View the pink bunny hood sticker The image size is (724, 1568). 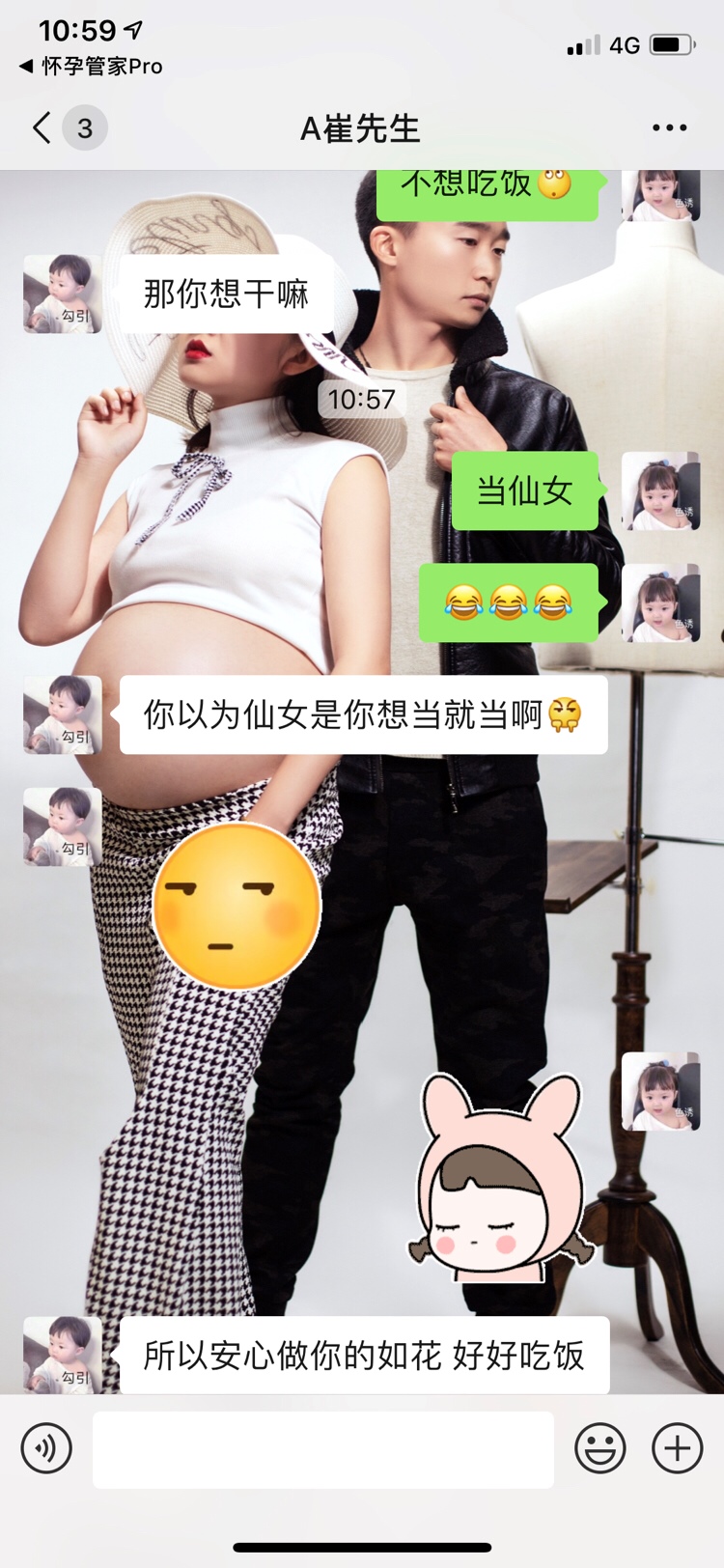pos(502,1178)
